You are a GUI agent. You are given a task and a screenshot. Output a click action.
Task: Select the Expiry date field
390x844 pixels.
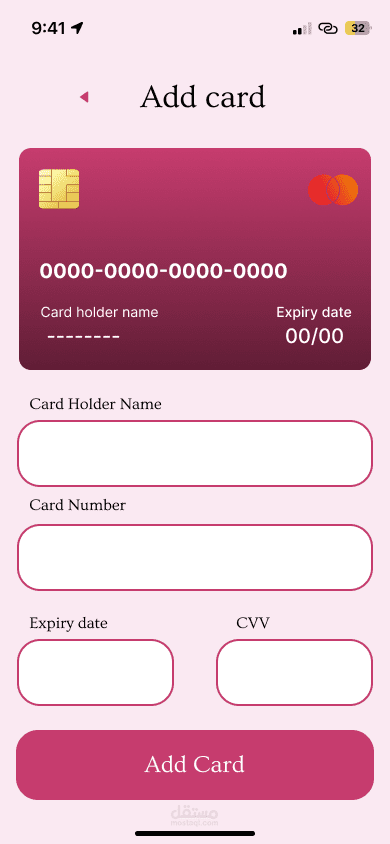click(95, 672)
